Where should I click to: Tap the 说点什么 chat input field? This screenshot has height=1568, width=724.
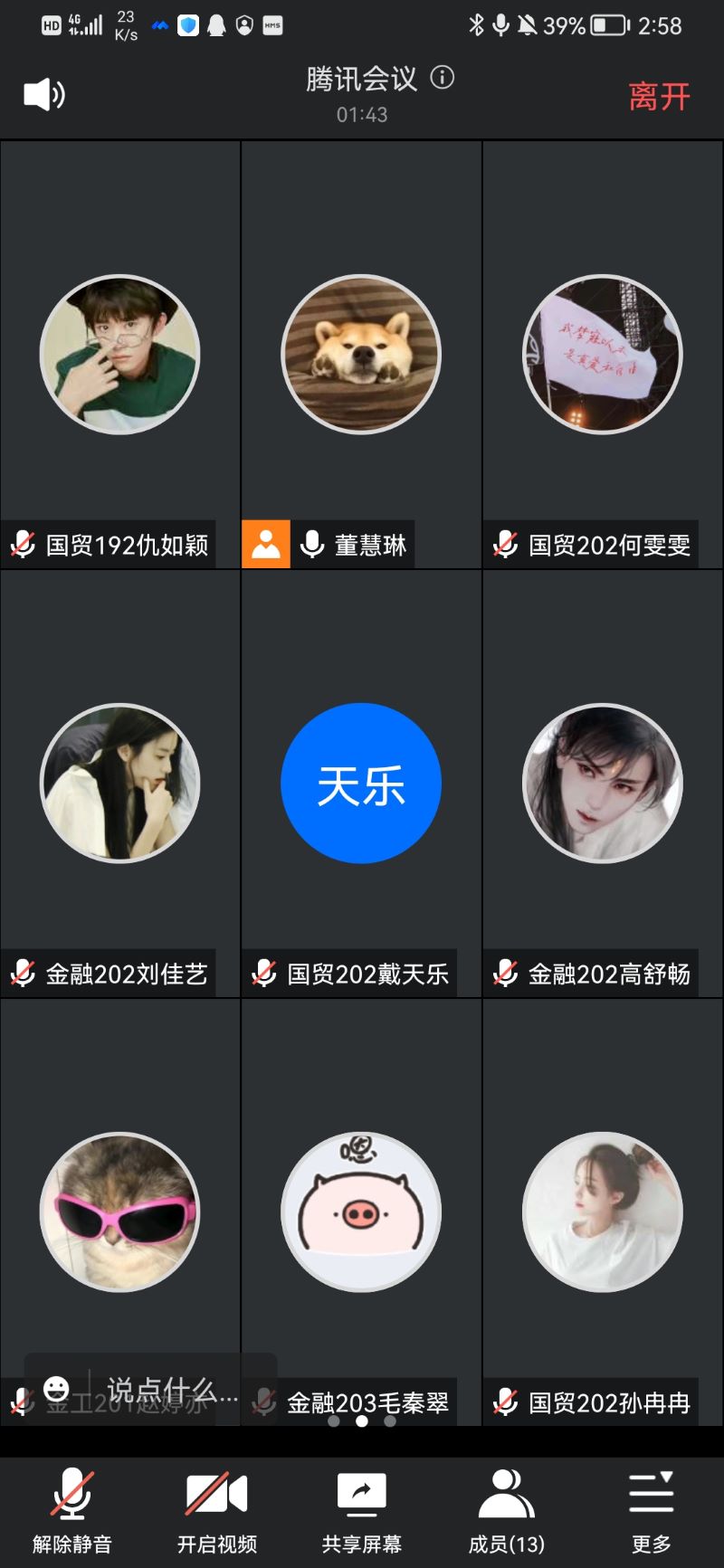coord(172,1390)
